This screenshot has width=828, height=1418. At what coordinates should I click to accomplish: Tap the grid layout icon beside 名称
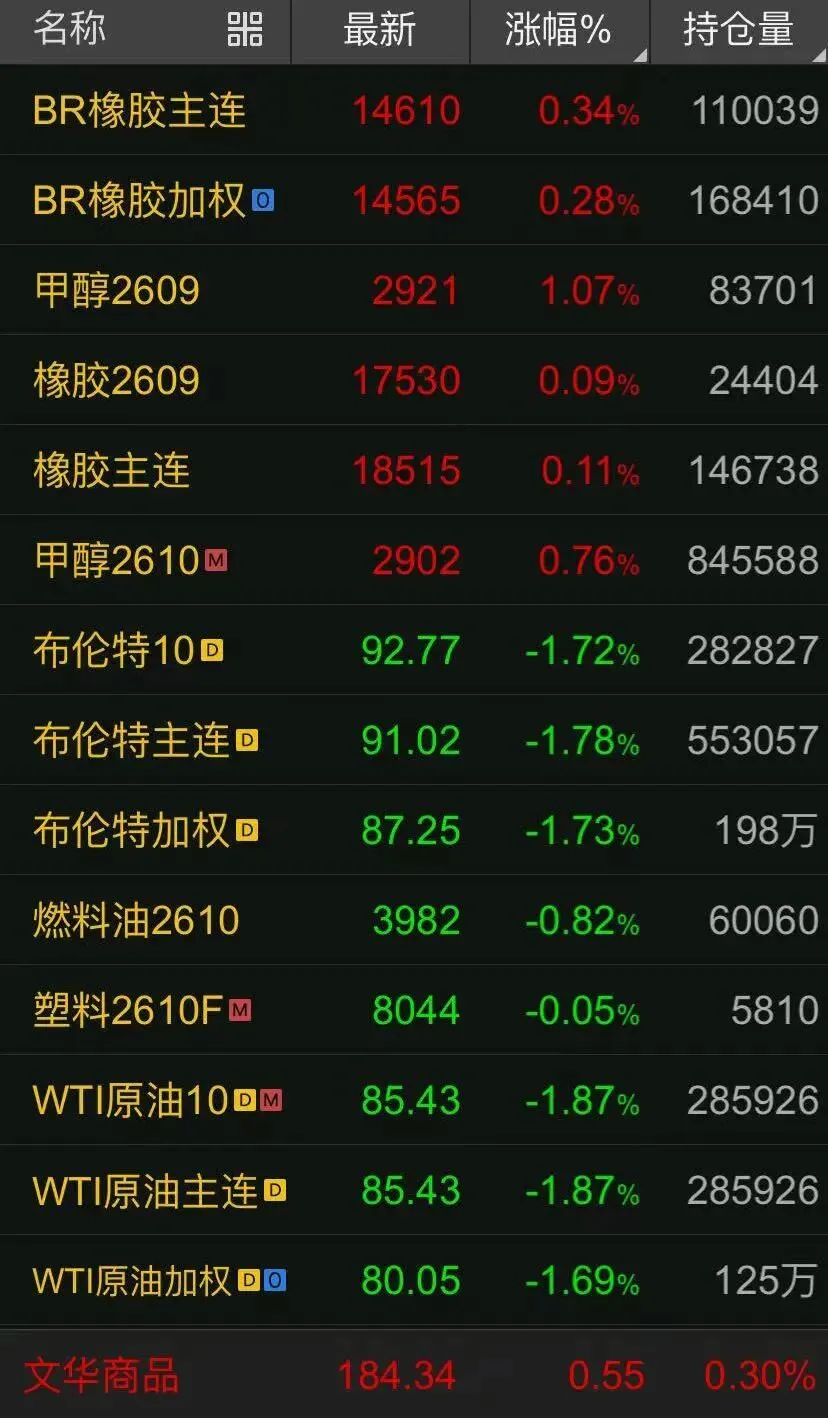pyautogui.click(x=245, y=29)
